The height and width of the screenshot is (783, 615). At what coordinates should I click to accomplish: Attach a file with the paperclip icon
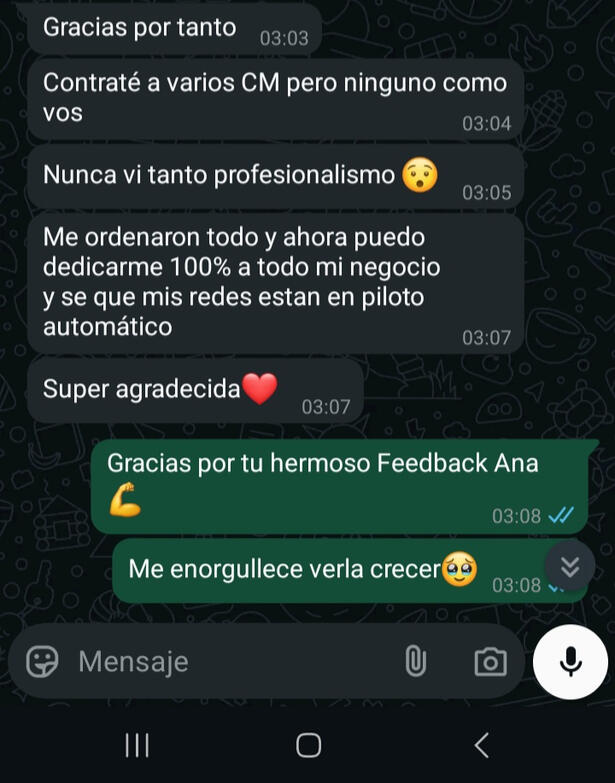click(415, 662)
